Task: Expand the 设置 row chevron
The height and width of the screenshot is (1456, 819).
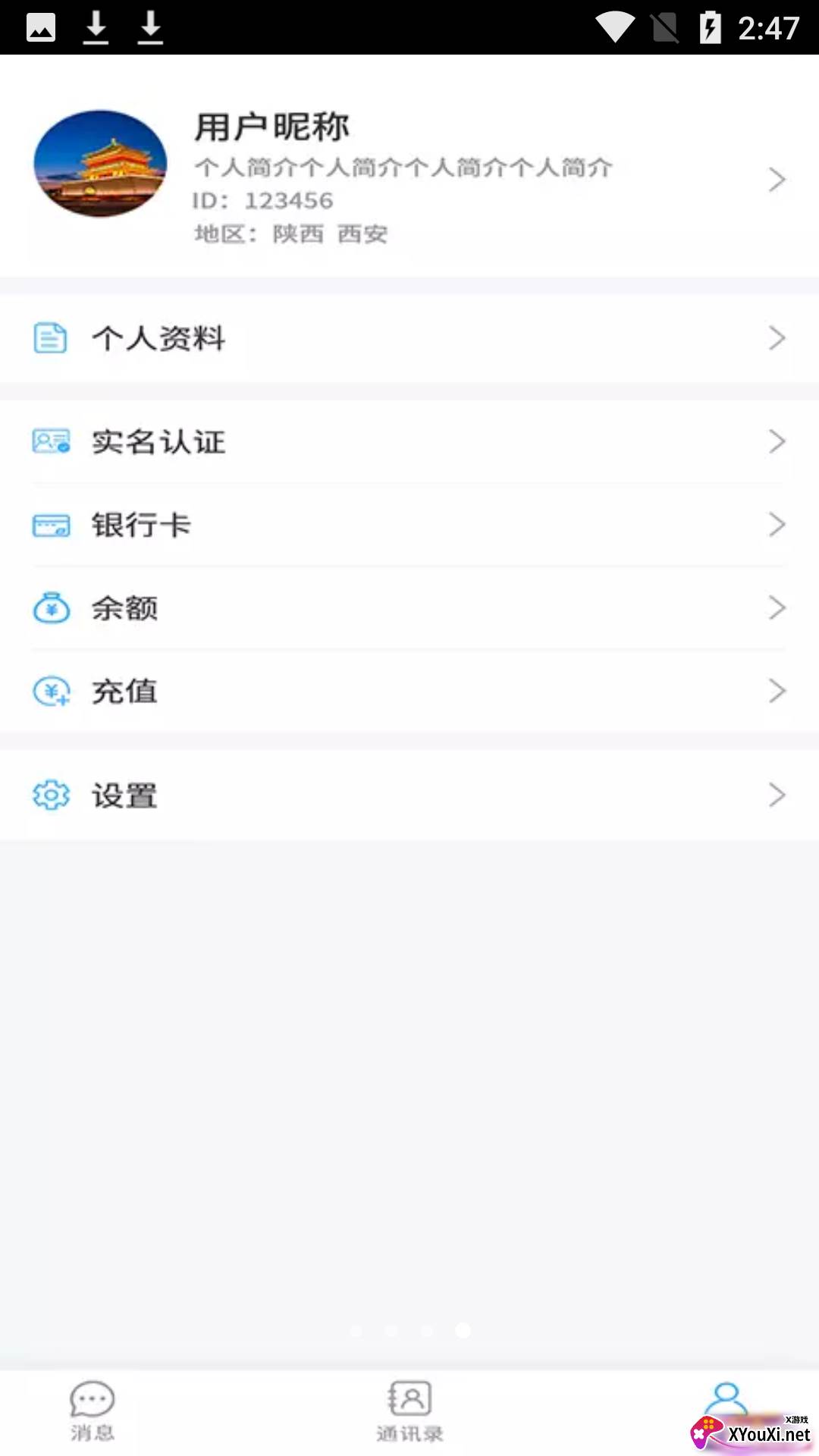Action: click(x=777, y=795)
